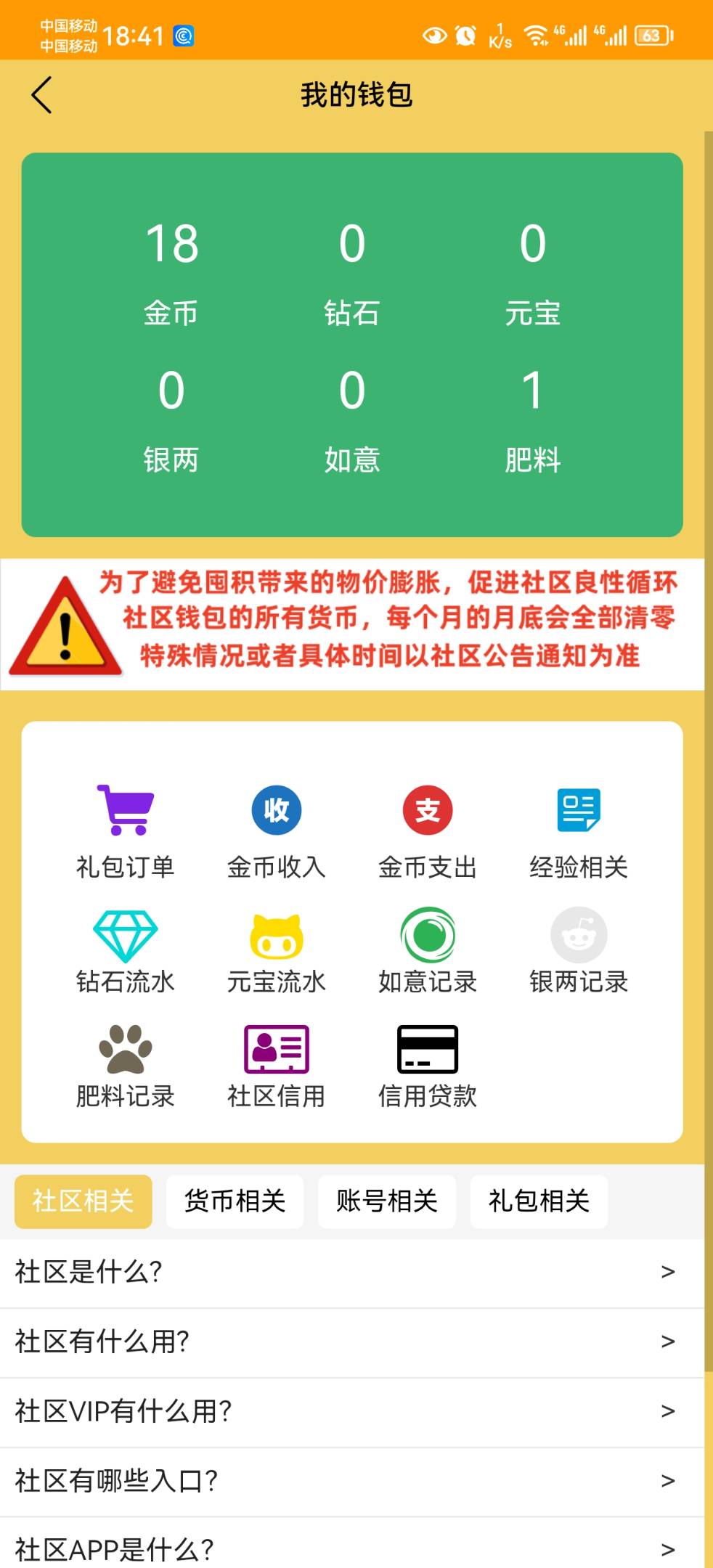The width and height of the screenshot is (713, 1568).
Task: Open 社区信用
Action: (x=277, y=1066)
